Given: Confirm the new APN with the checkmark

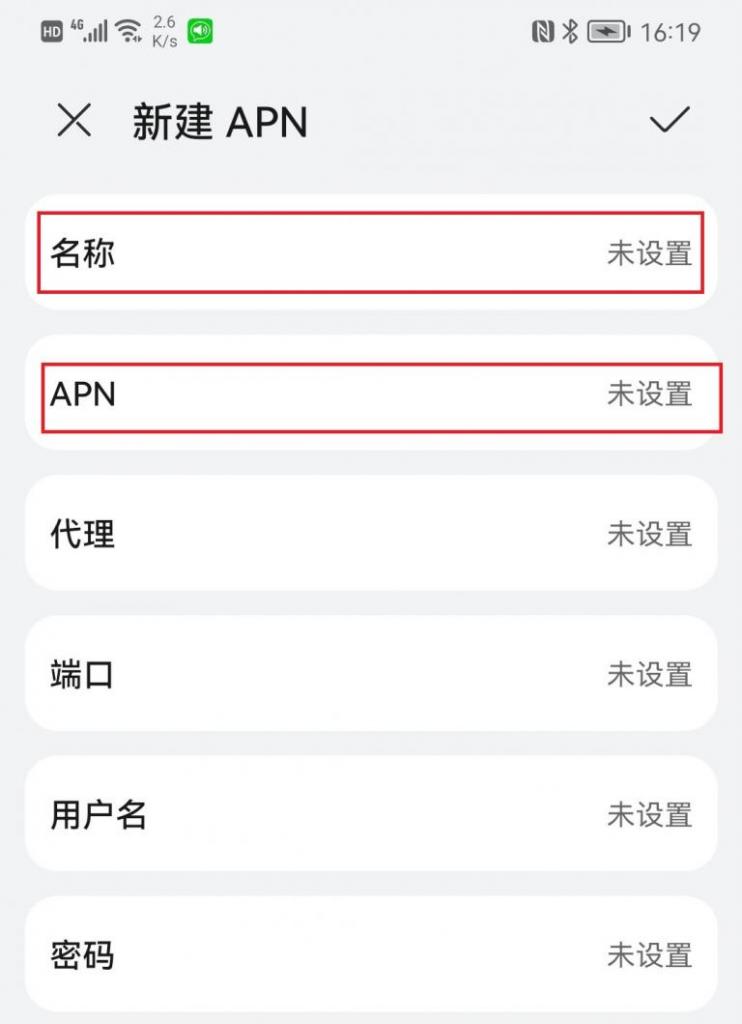Looking at the screenshot, I should [669, 121].
